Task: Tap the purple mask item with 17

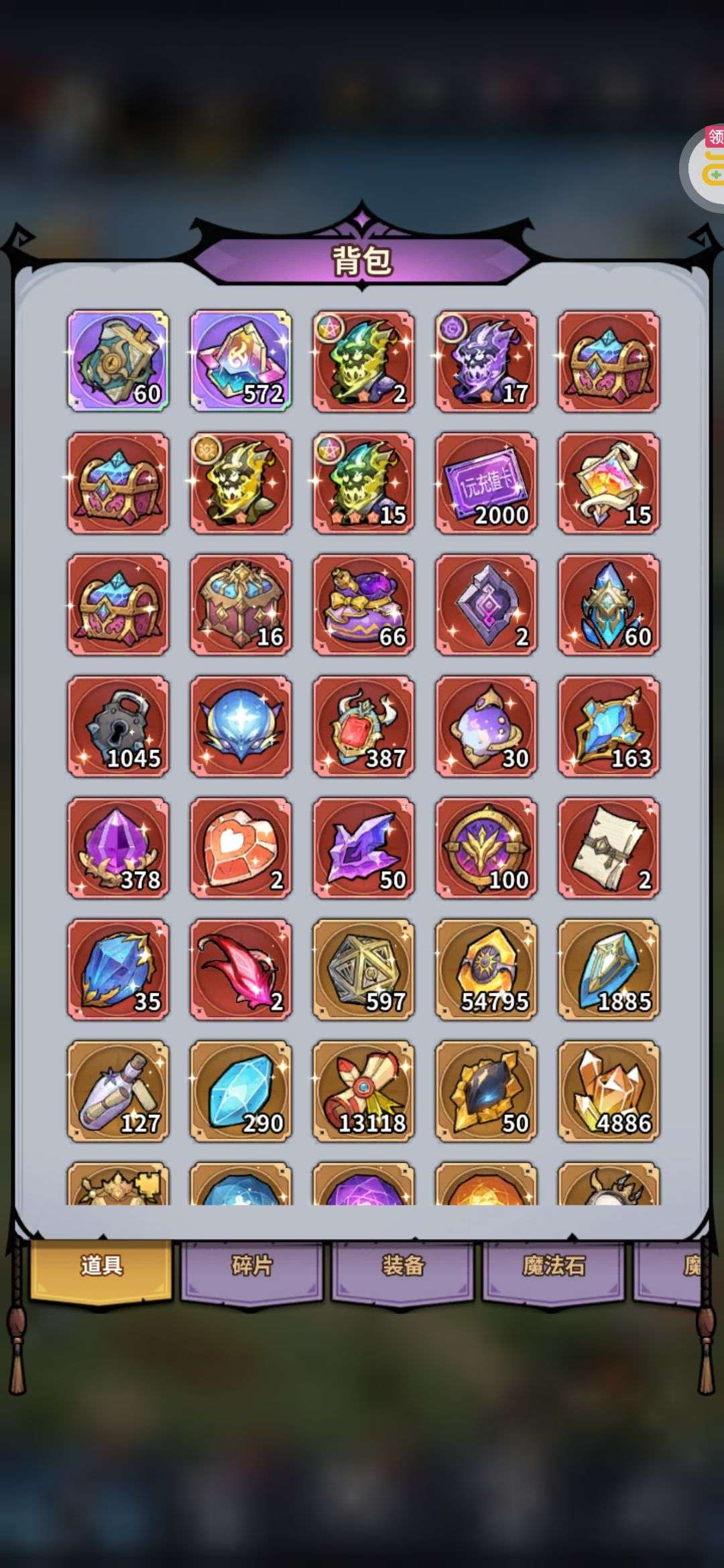Action: click(x=486, y=361)
